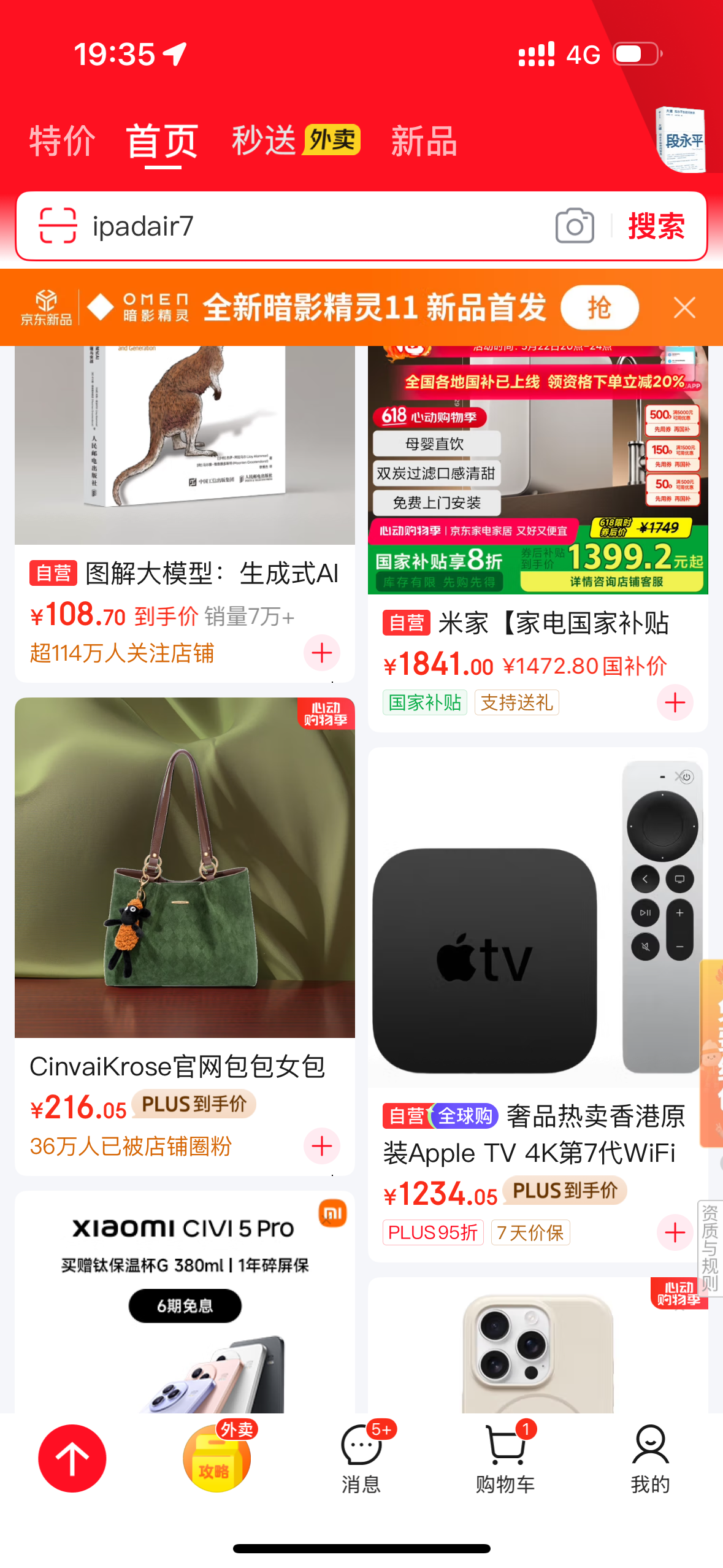Tap the red 搜索 button
This screenshot has height=1568, width=723.
pos(656,226)
